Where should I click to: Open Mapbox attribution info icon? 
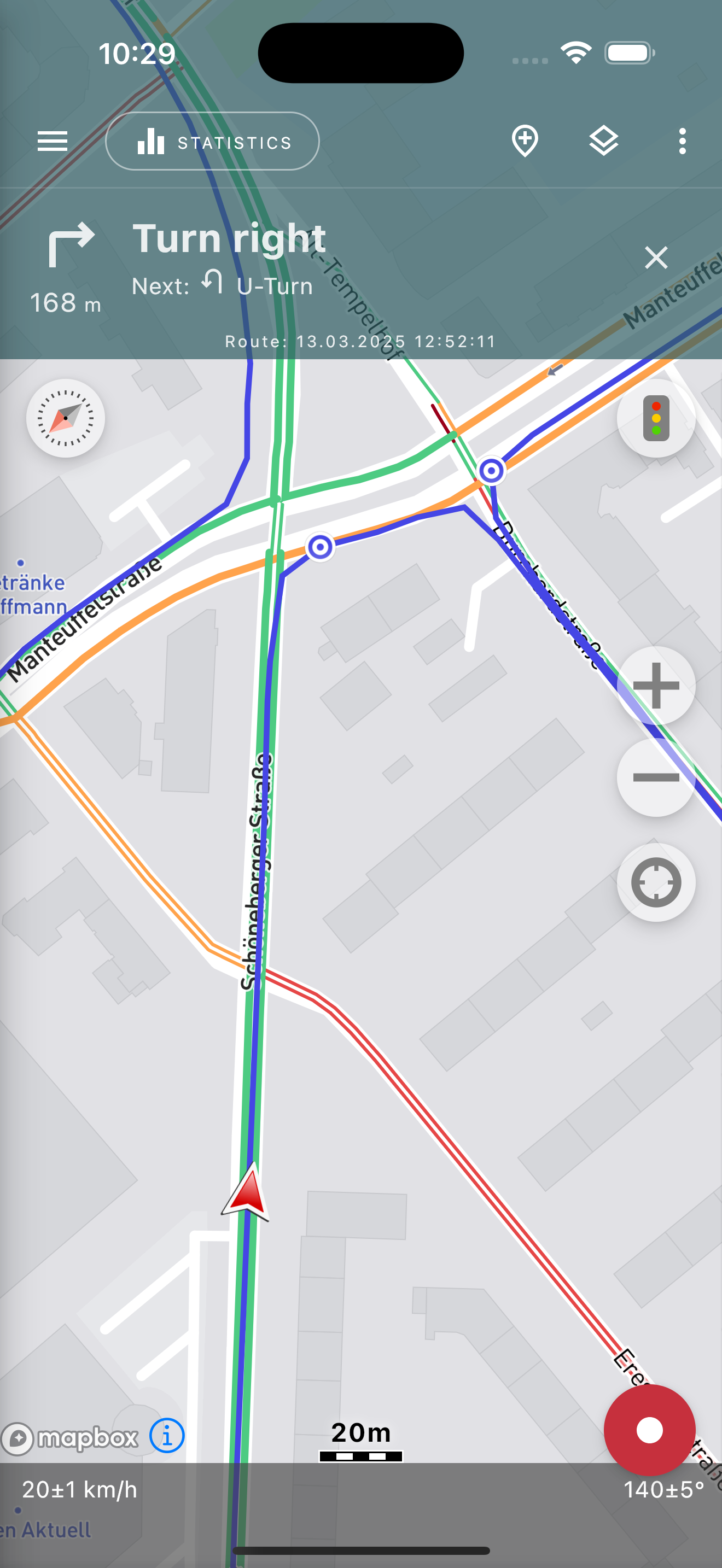point(167,1436)
